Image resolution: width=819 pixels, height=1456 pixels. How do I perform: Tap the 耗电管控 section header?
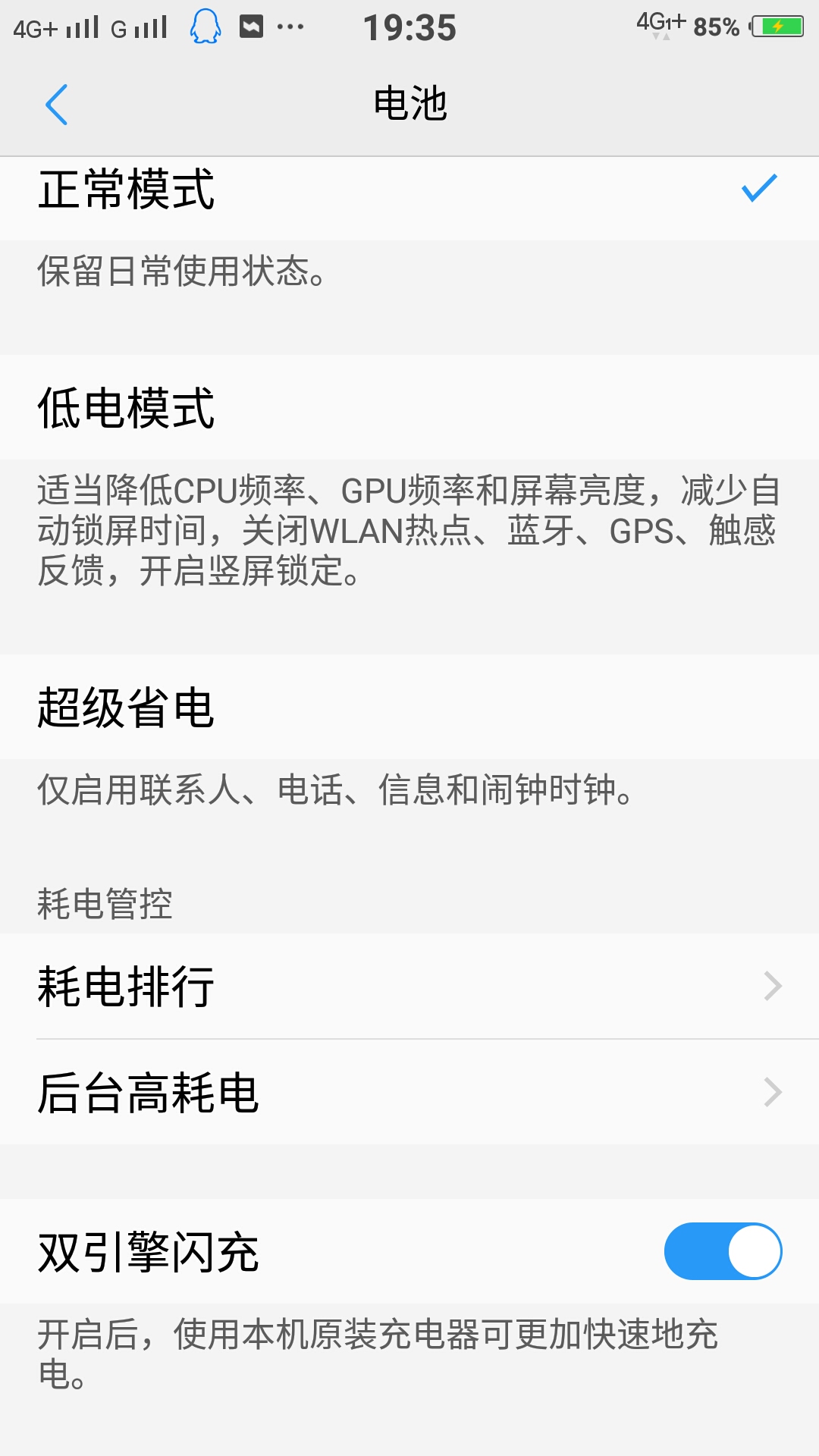[x=106, y=902]
